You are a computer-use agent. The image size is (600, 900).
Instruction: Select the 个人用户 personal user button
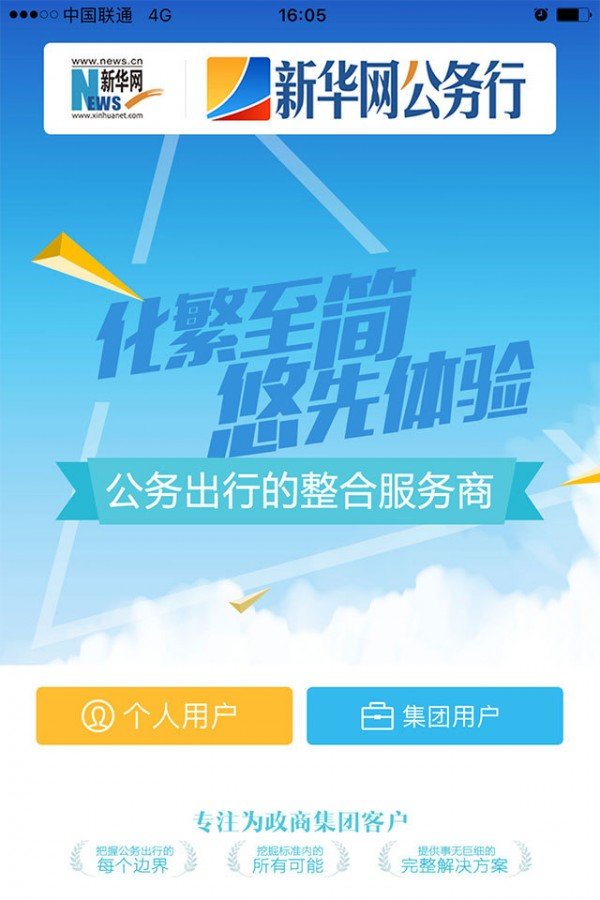tap(164, 716)
